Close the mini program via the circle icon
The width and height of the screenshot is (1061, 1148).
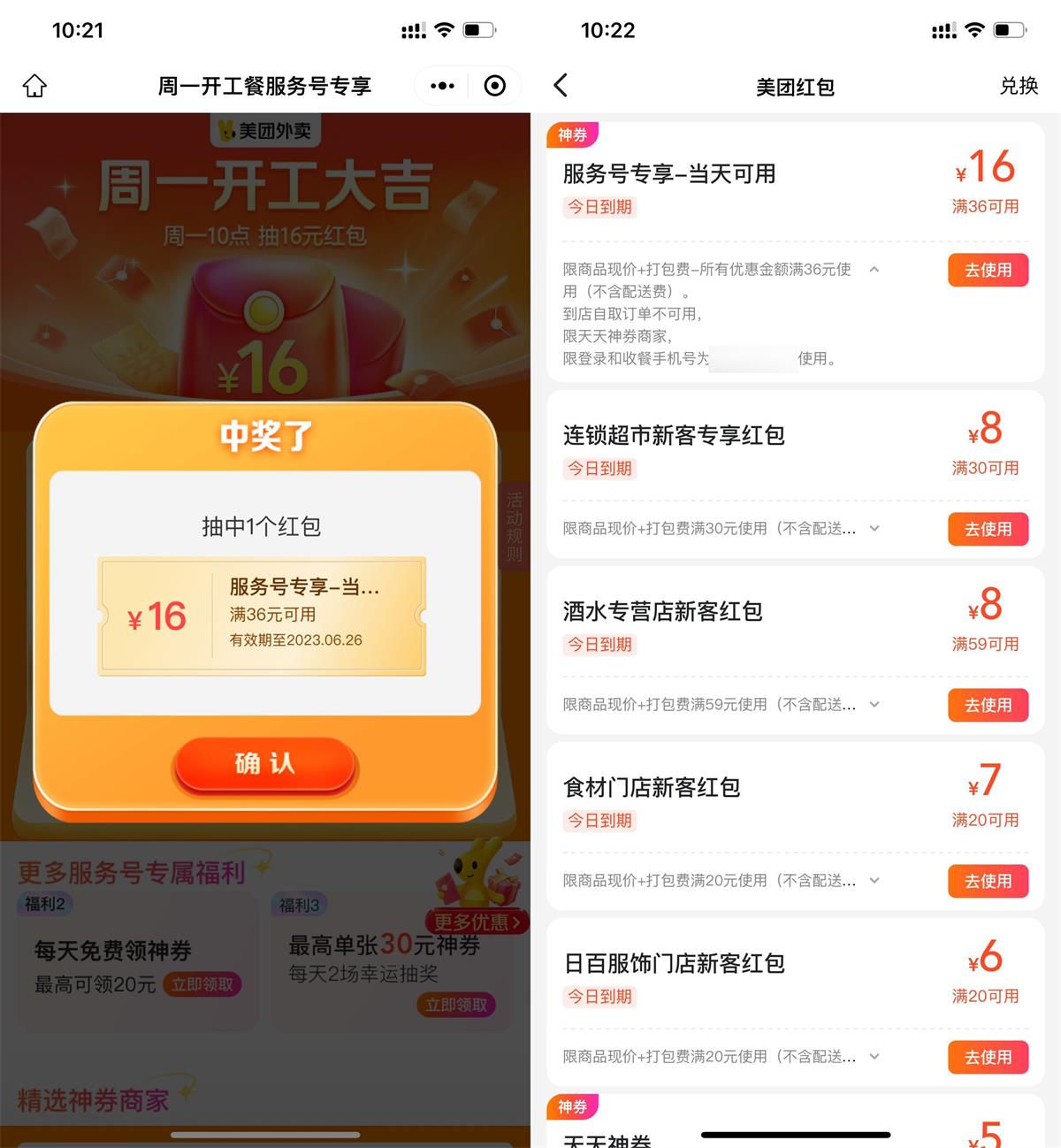click(495, 86)
